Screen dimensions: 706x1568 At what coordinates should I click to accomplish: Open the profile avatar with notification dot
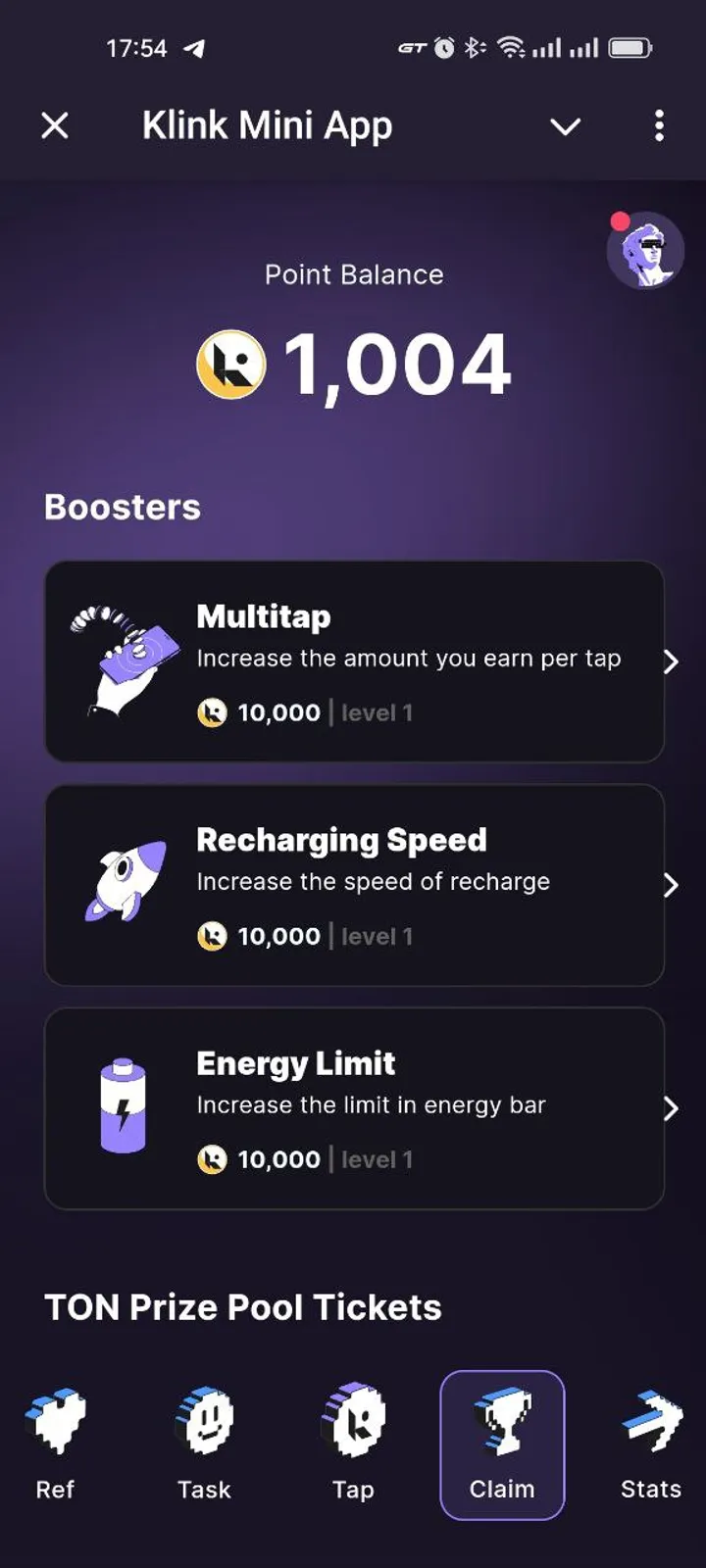click(x=646, y=252)
